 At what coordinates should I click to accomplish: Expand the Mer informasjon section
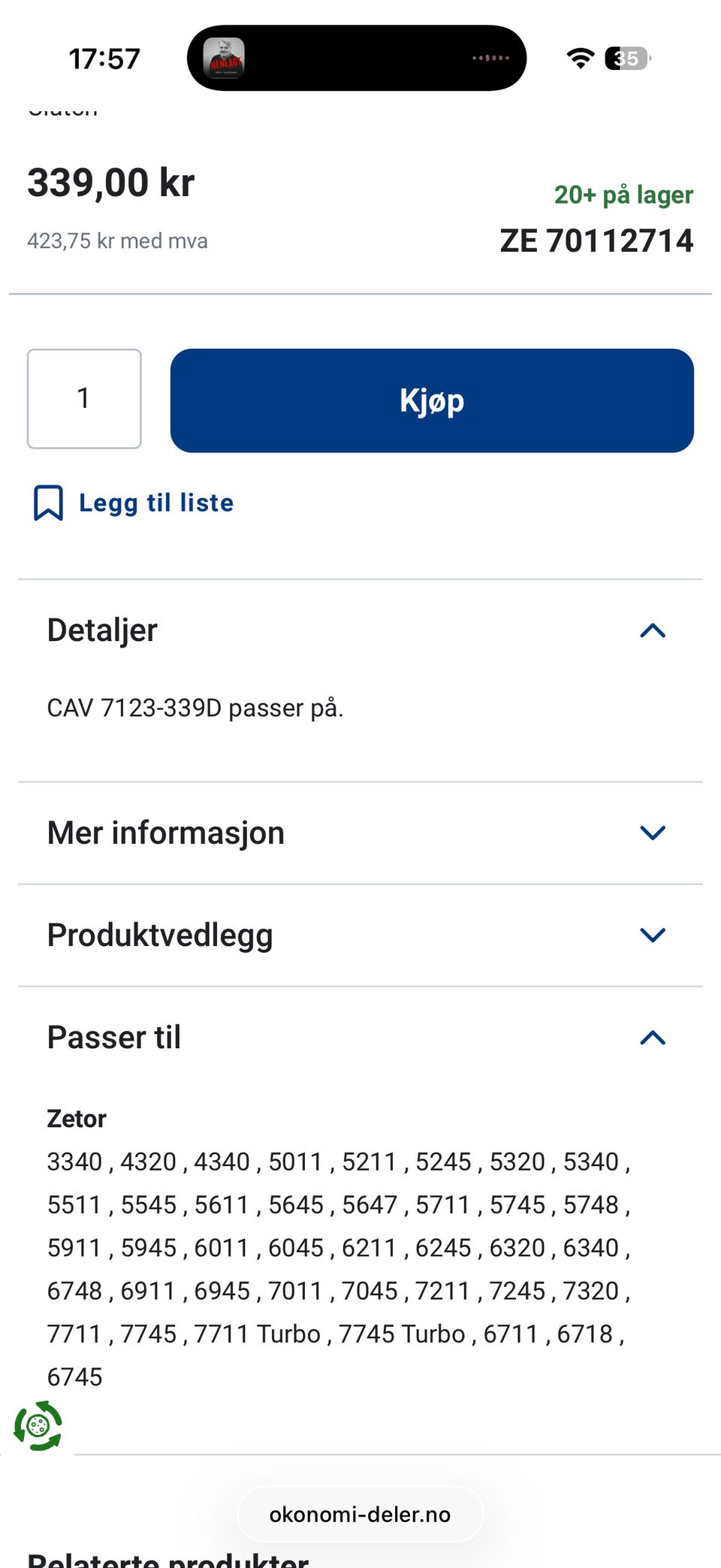pyautogui.click(x=652, y=832)
